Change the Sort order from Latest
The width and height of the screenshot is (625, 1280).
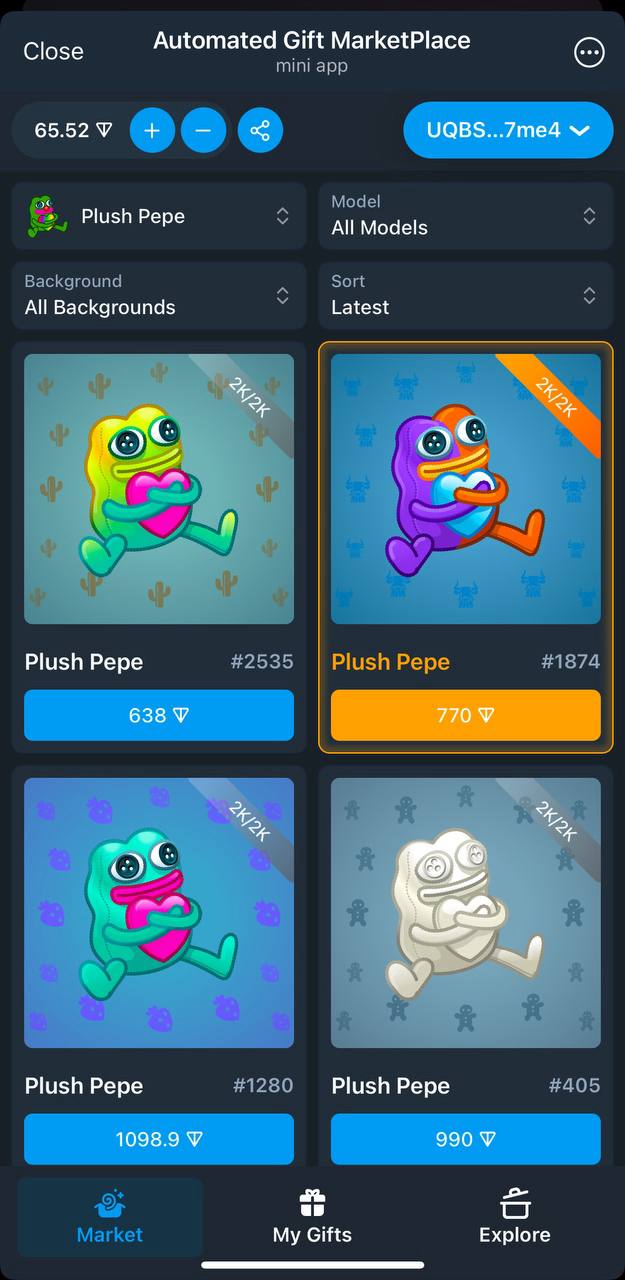(465, 295)
